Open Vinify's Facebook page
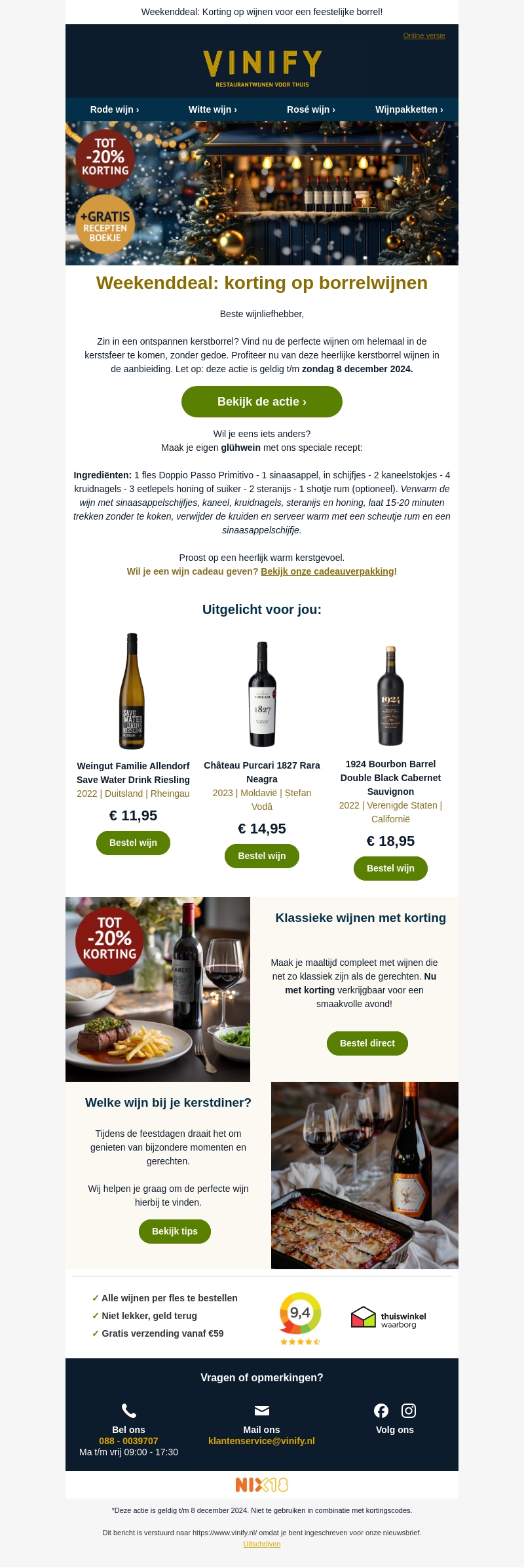524x1568 pixels. click(x=381, y=1411)
